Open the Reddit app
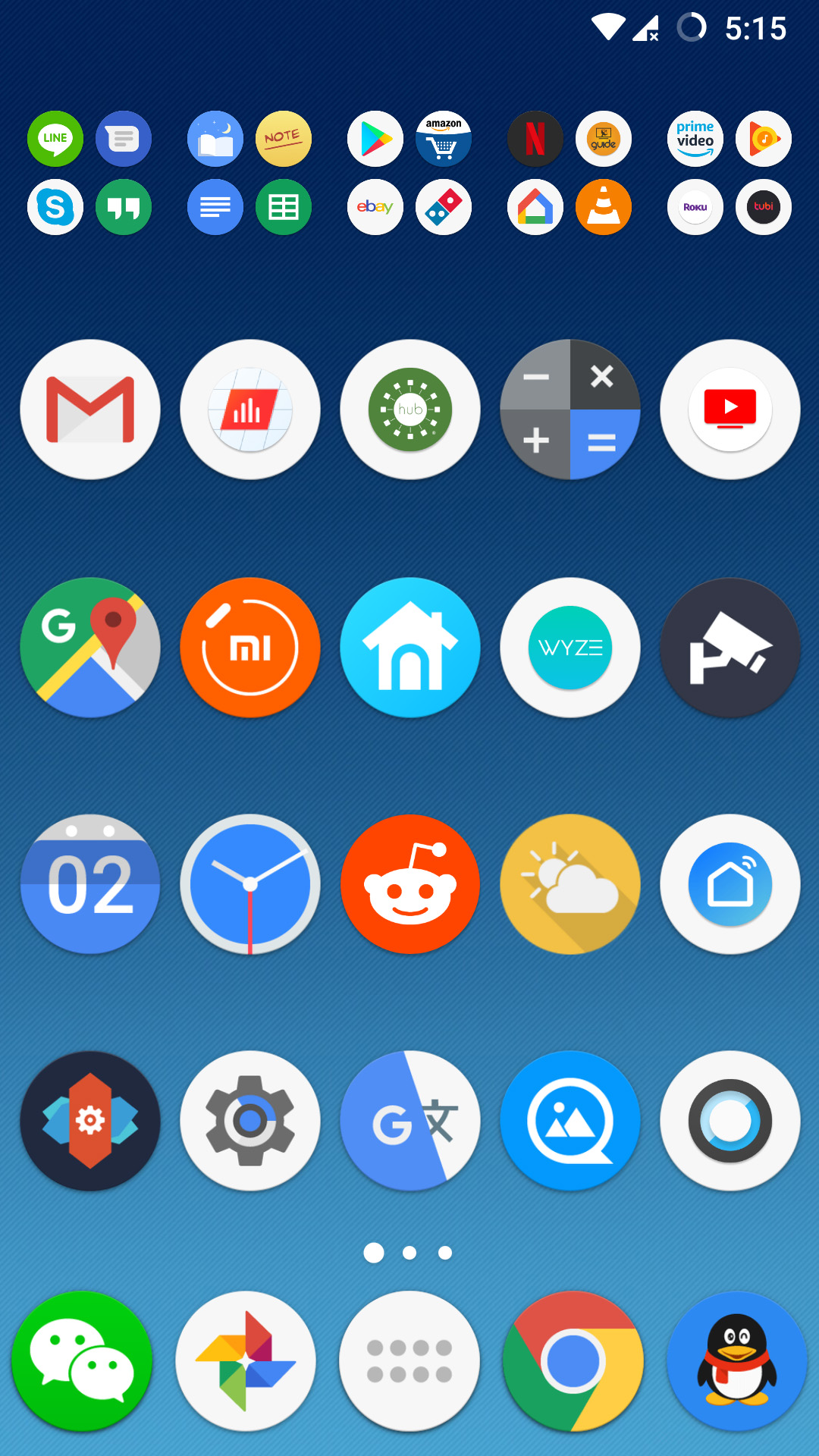 (410, 884)
